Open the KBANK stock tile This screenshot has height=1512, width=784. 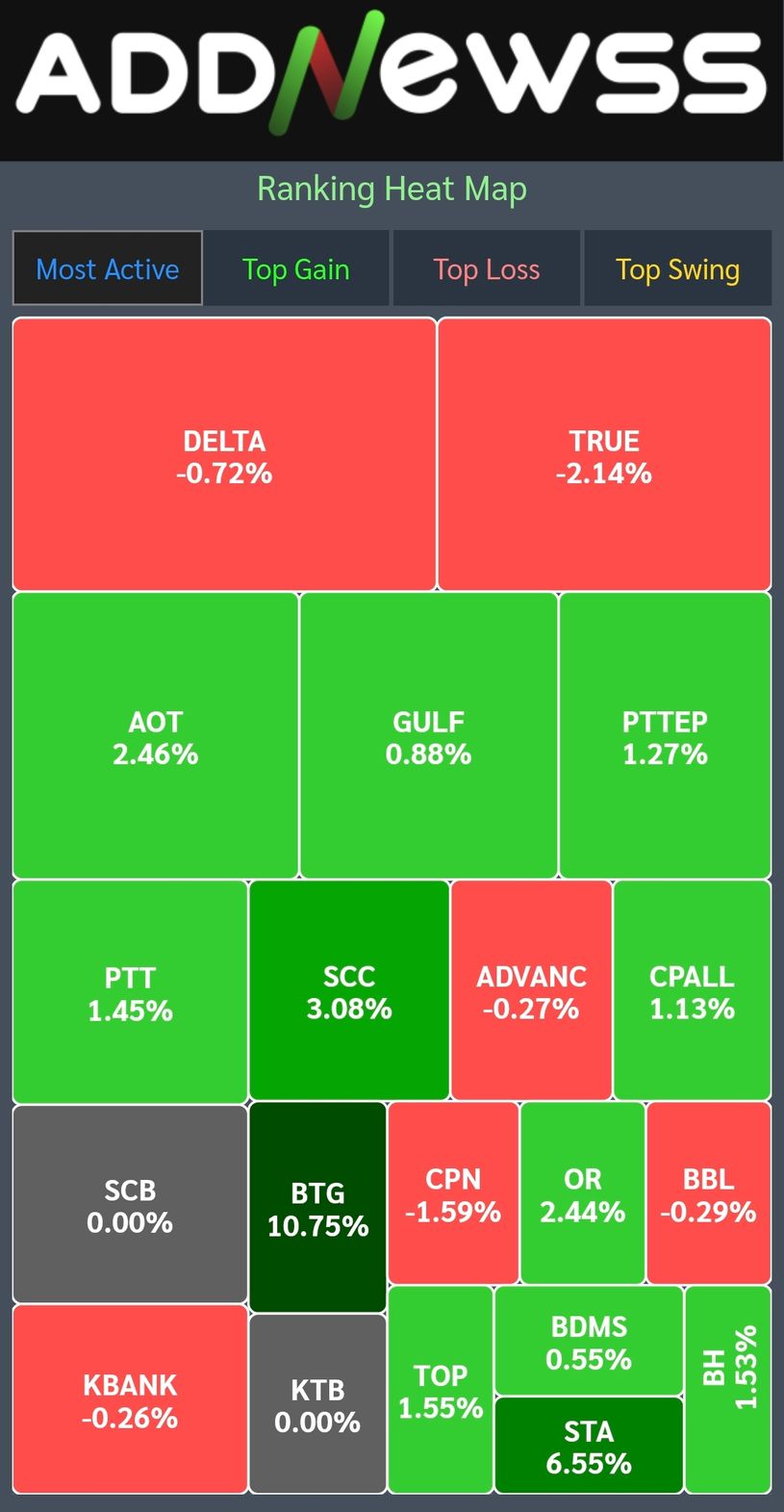130,1399
